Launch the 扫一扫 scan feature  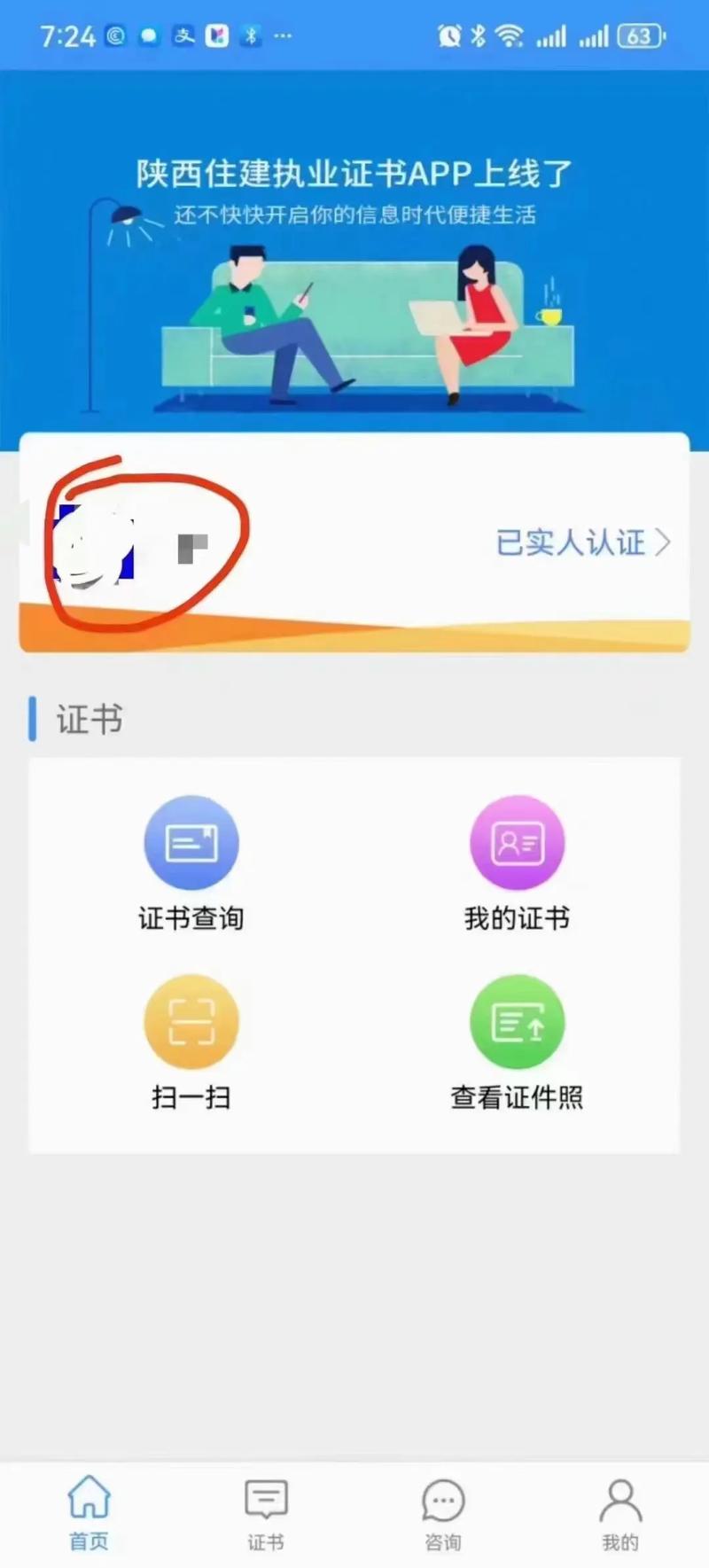click(191, 1021)
